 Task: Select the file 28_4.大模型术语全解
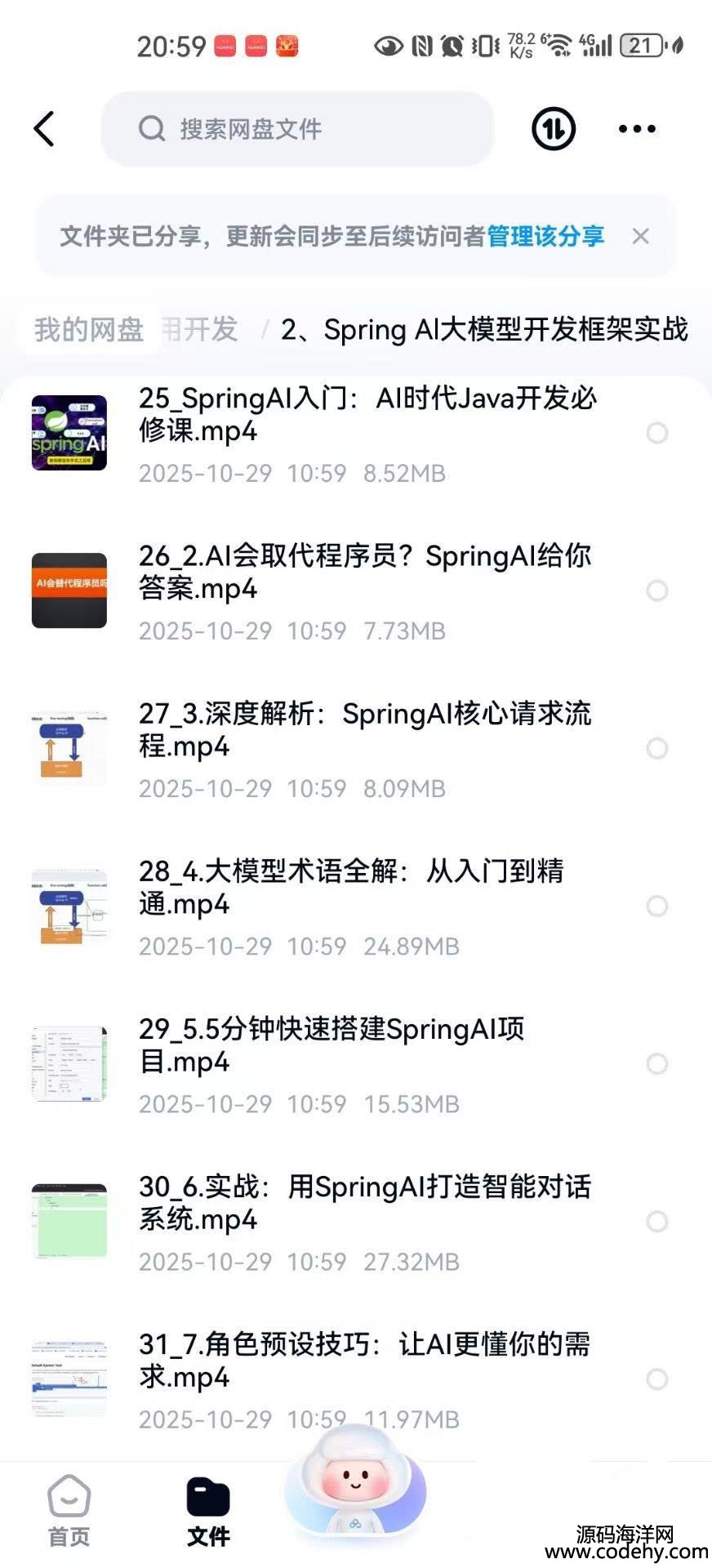click(657, 906)
